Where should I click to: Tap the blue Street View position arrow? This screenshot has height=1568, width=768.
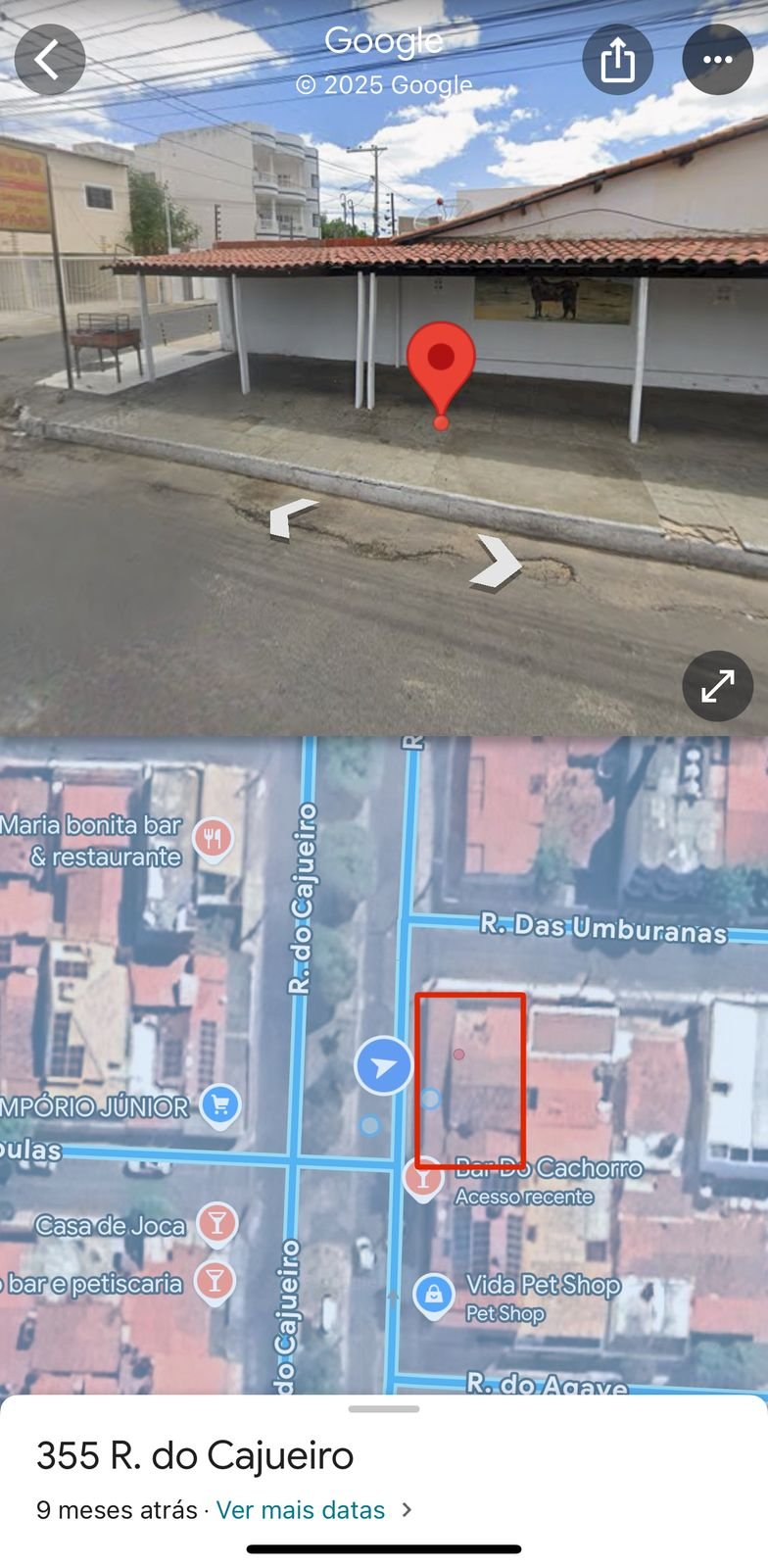point(383,1065)
